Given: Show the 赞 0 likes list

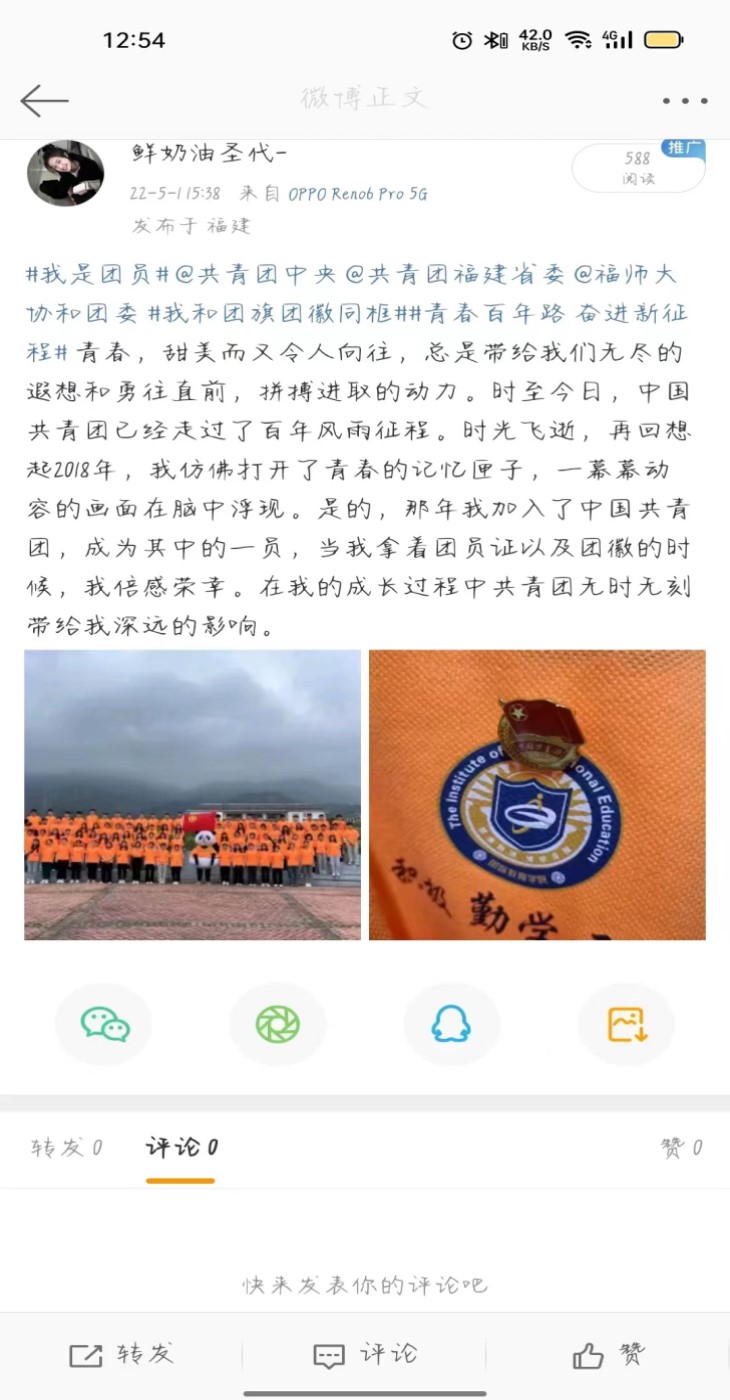Looking at the screenshot, I should coord(681,1148).
